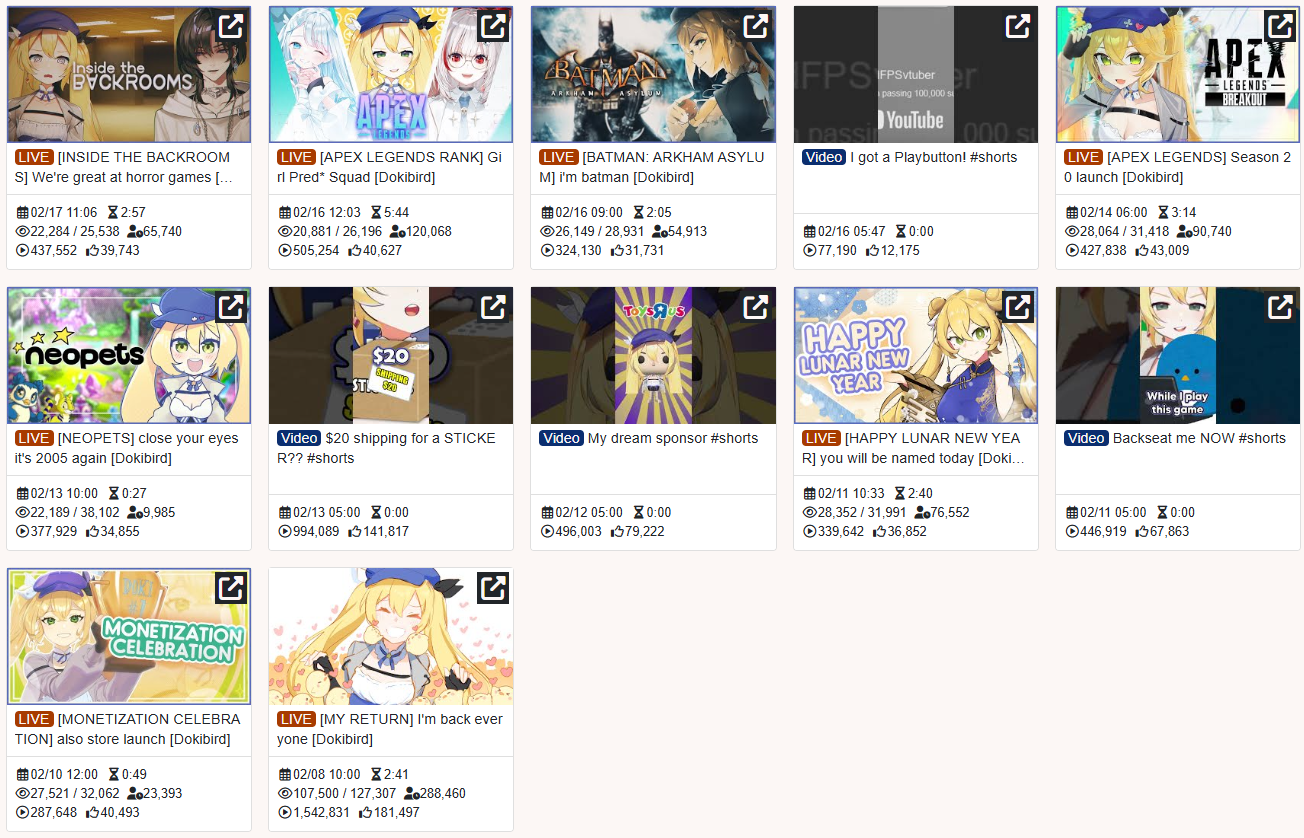Open external link on Monetization Celebration card
The width and height of the screenshot is (1304, 838).
231,588
